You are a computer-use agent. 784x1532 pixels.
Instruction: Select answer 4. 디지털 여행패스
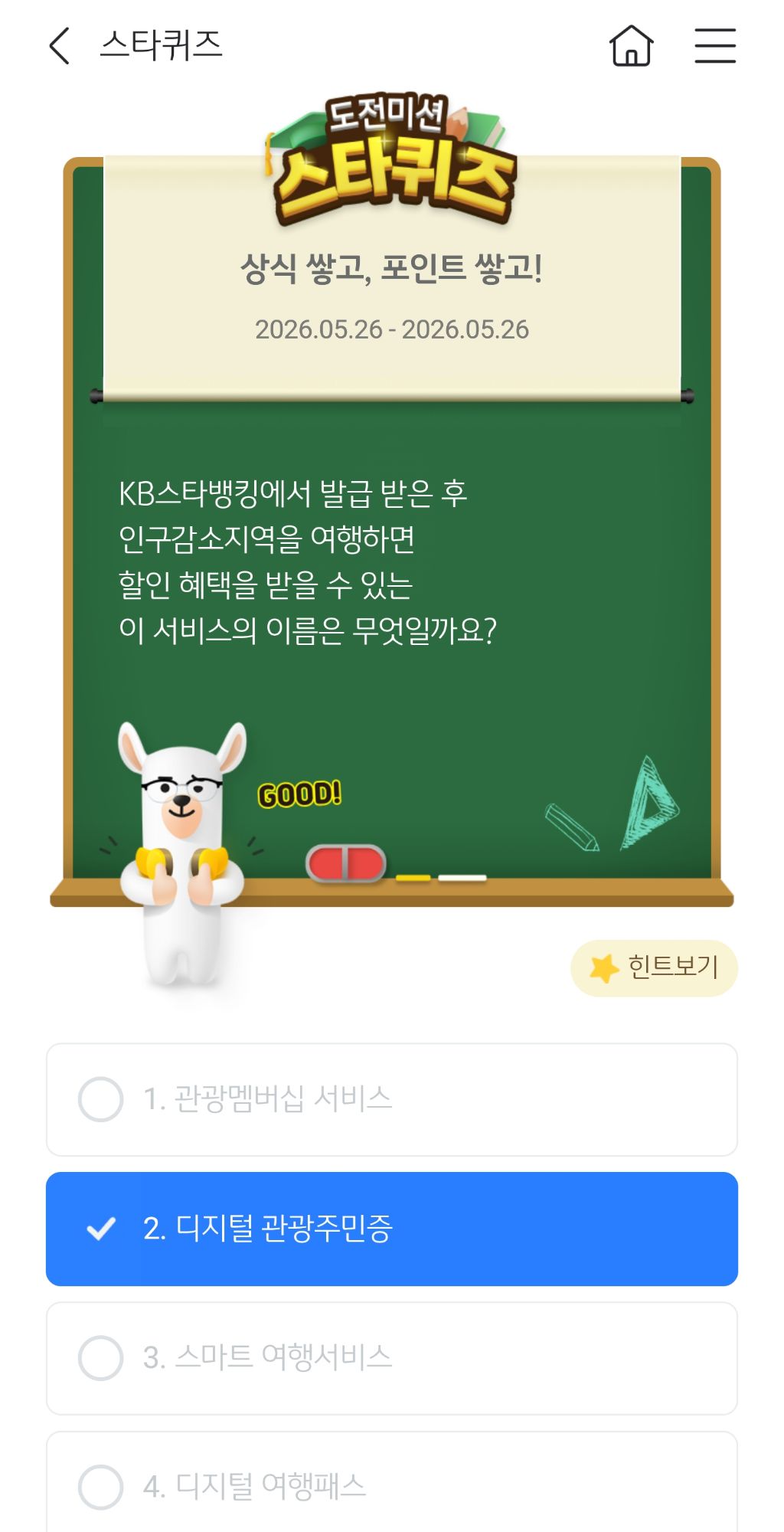coord(392,1483)
